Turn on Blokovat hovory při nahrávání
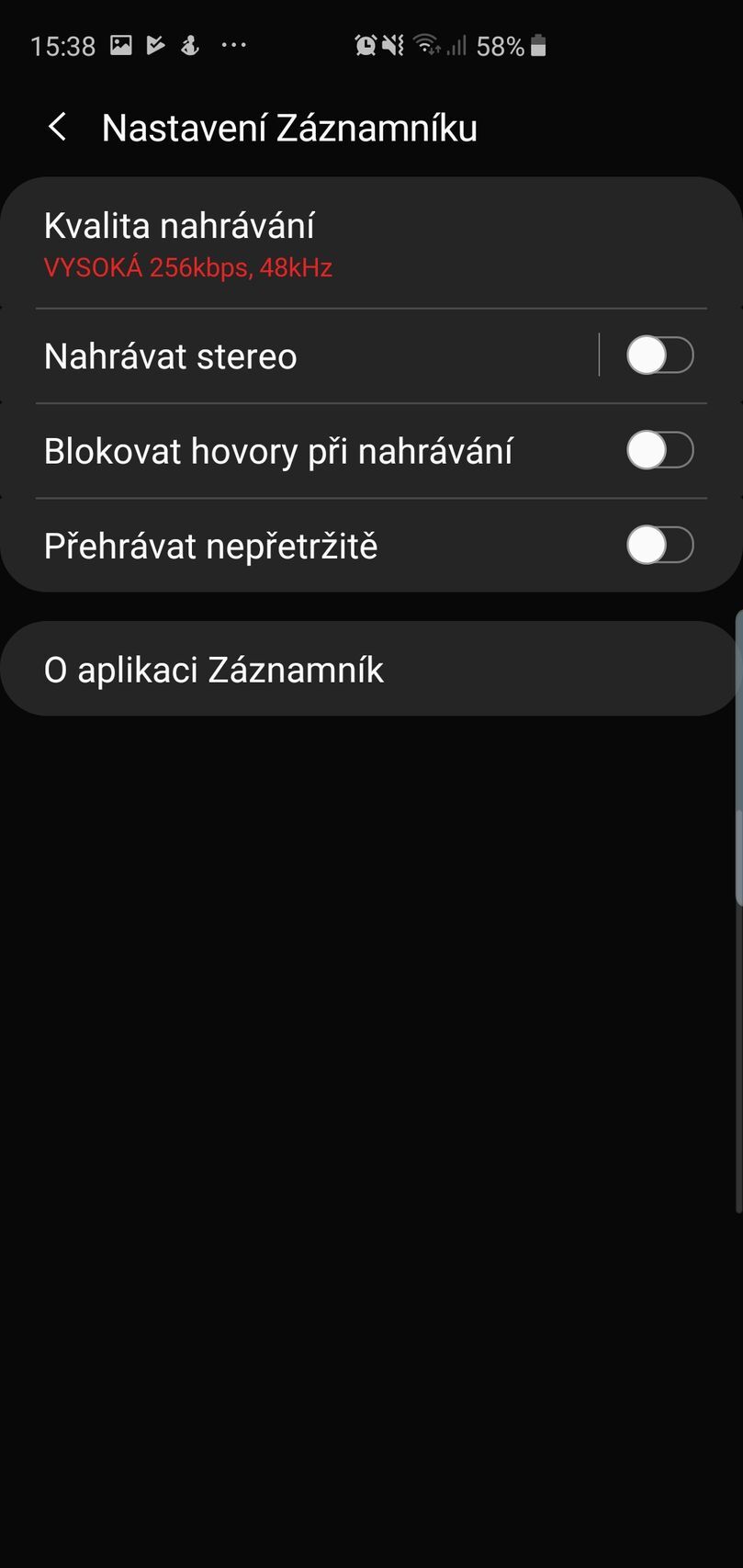This screenshot has width=743, height=1568. 660,450
